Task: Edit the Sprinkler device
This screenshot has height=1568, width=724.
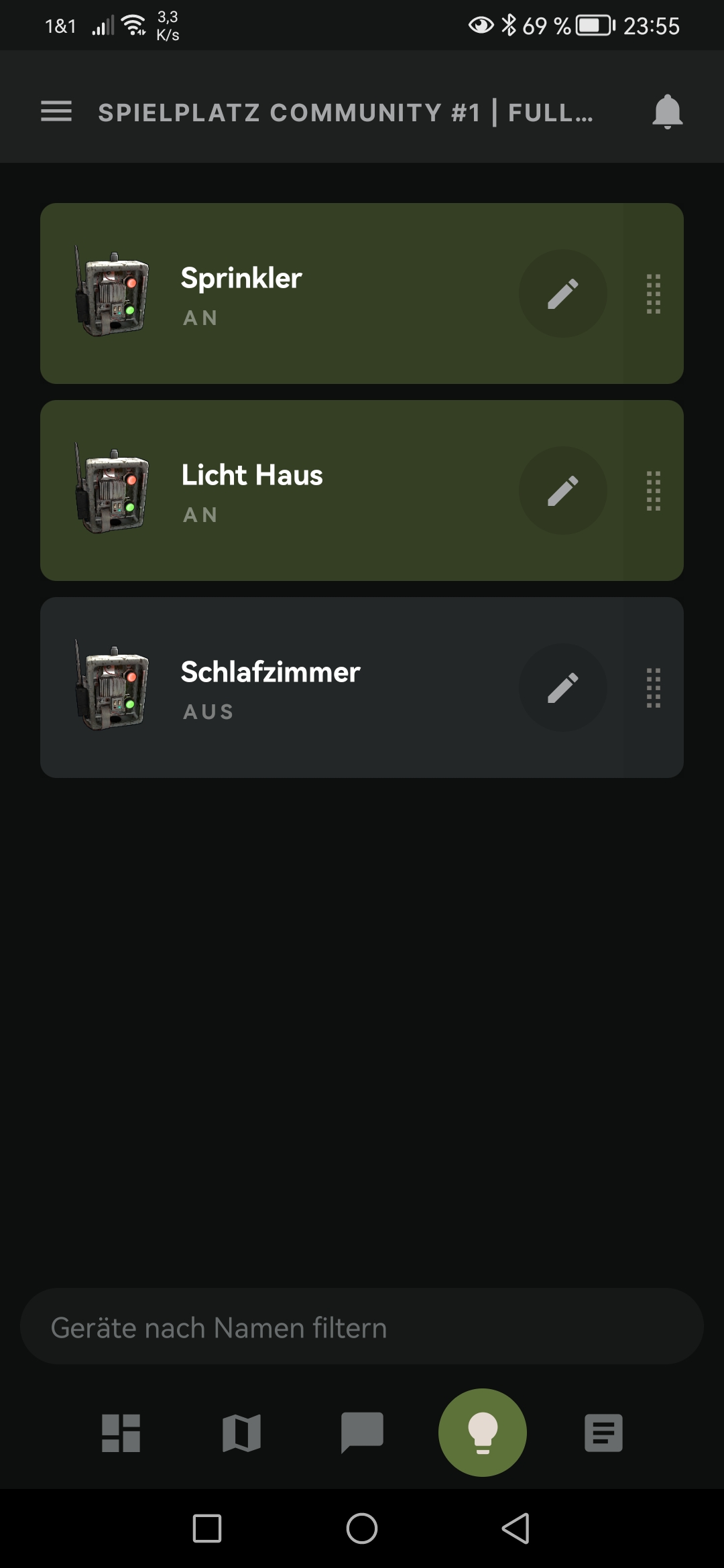Action: point(562,293)
